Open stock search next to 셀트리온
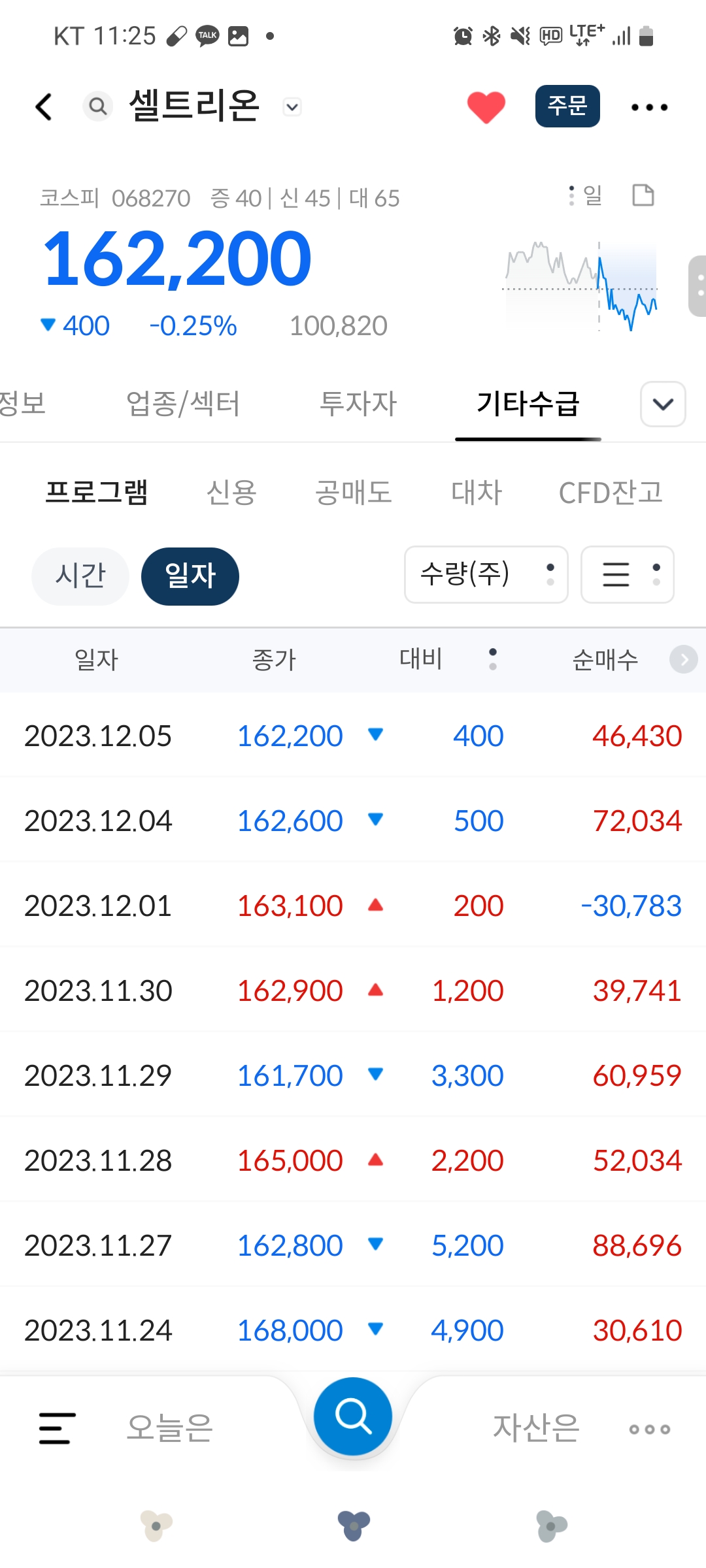Viewport: 706px width, 1568px height. point(97,106)
